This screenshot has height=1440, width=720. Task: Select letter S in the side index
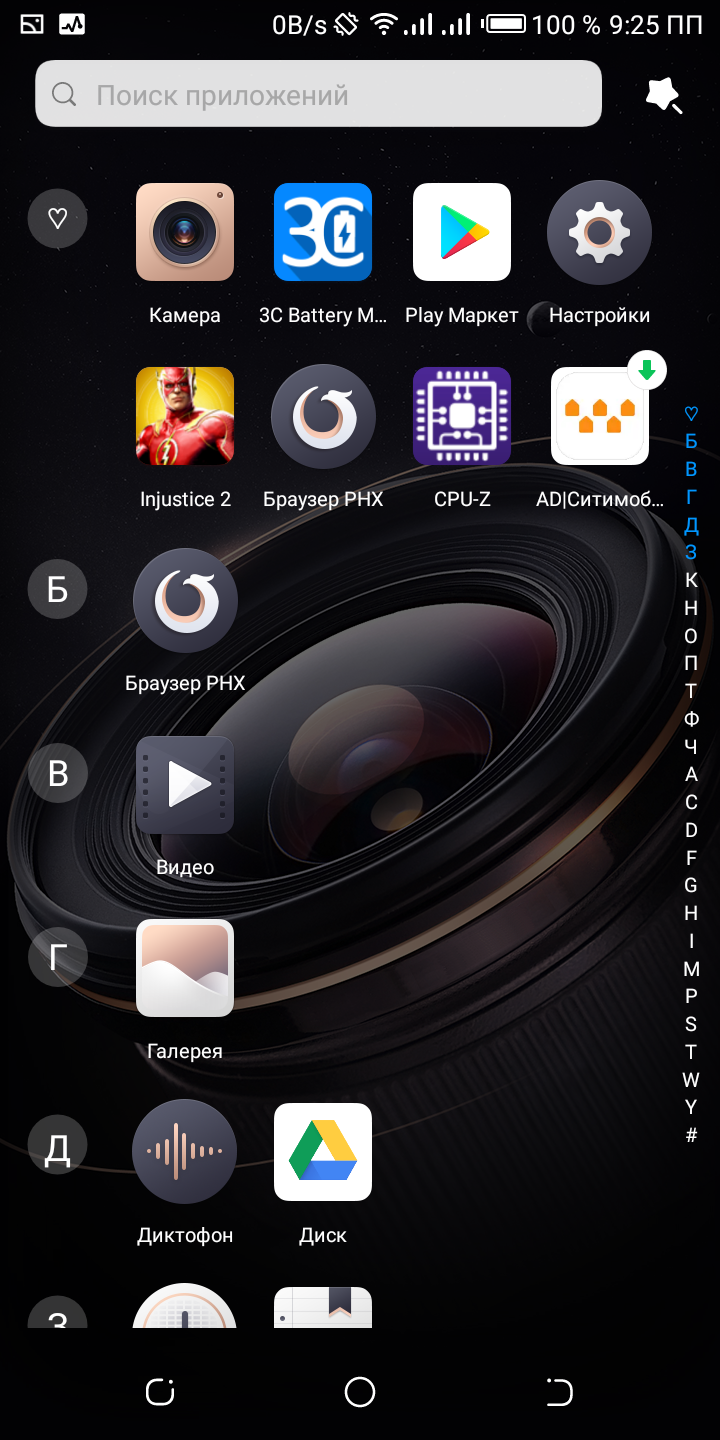[691, 1024]
